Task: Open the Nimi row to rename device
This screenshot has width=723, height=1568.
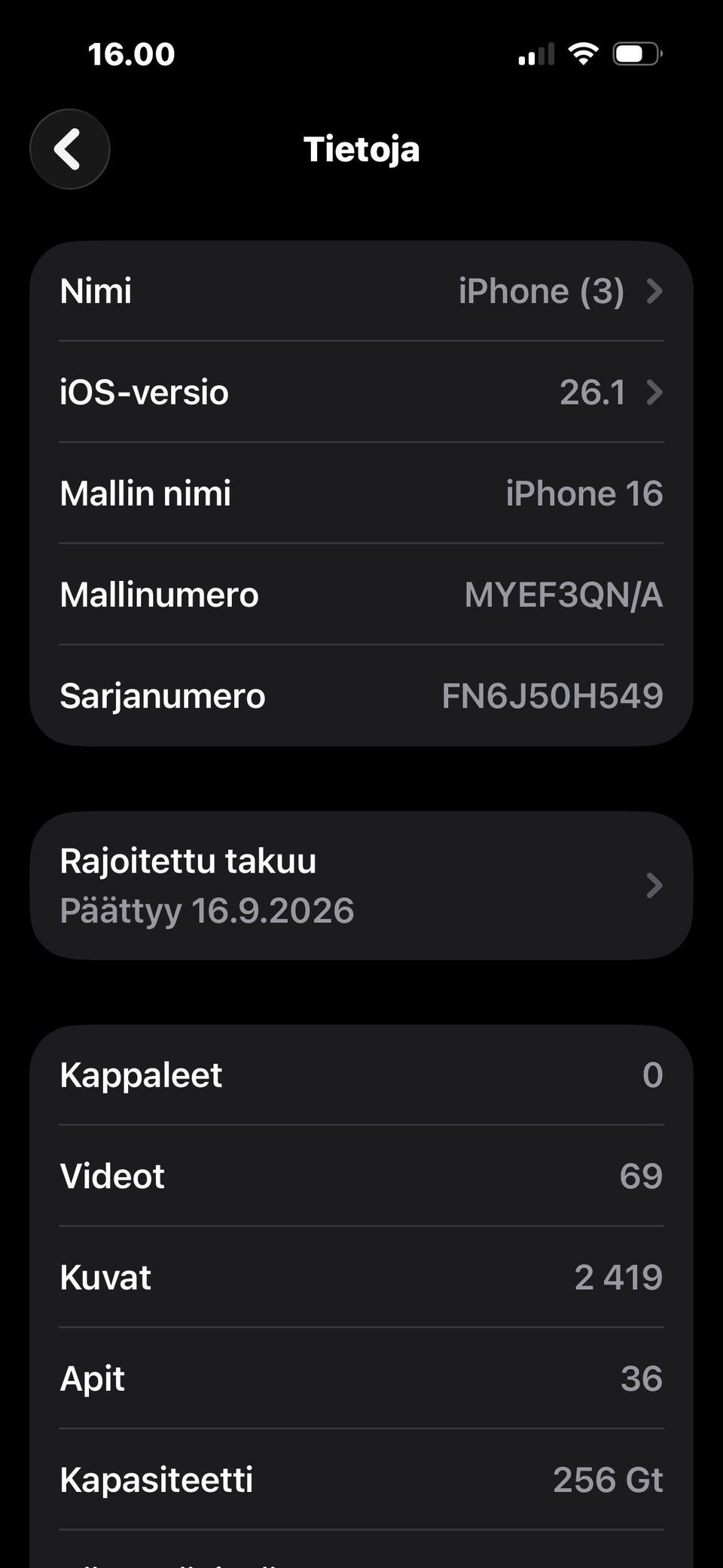Action: point(361,292)
